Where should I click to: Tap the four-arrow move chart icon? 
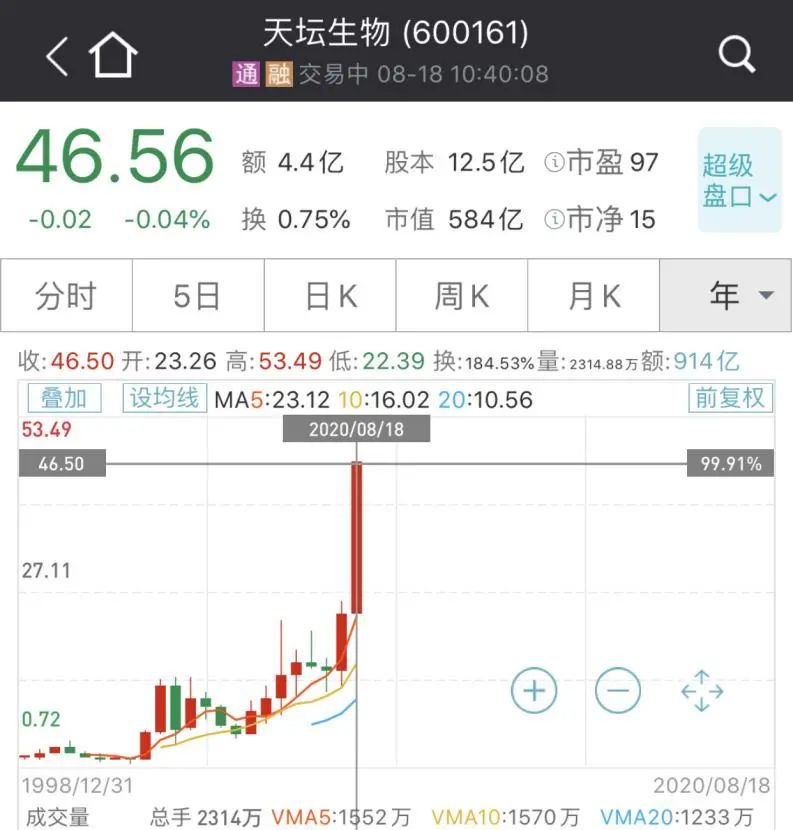pos(701,690)
